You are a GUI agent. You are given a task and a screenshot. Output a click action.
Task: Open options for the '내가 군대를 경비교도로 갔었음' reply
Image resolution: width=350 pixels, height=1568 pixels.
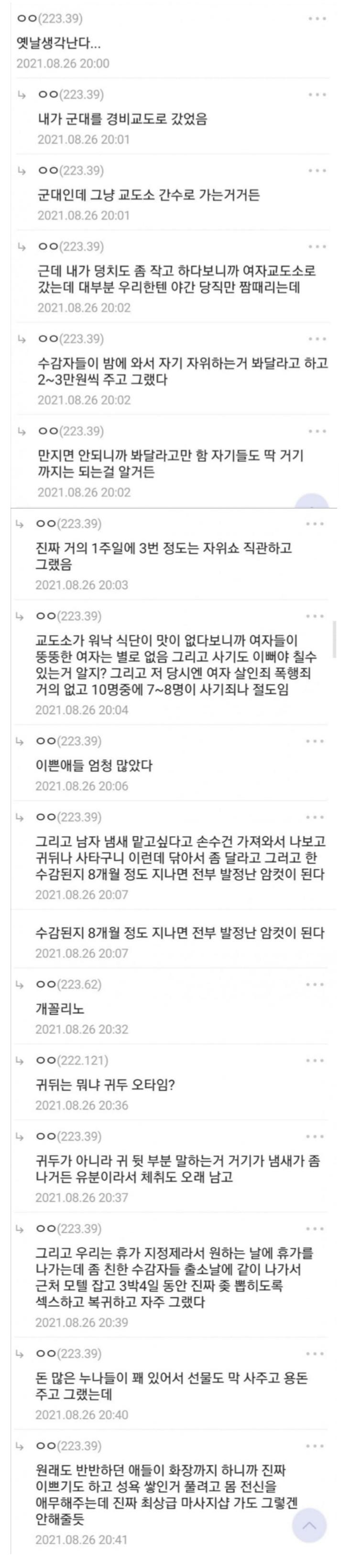(317, 95)
